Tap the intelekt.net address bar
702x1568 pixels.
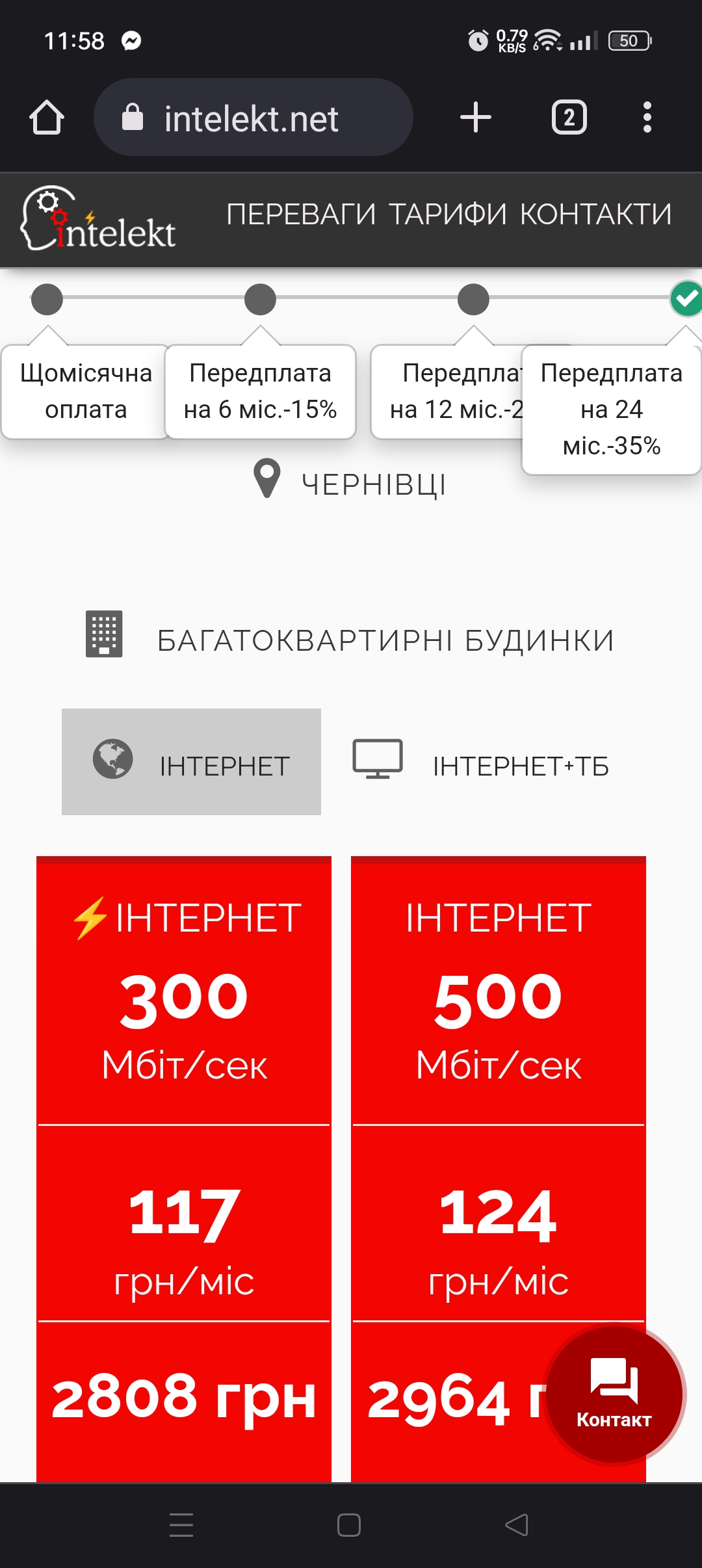tap(253, 118)
